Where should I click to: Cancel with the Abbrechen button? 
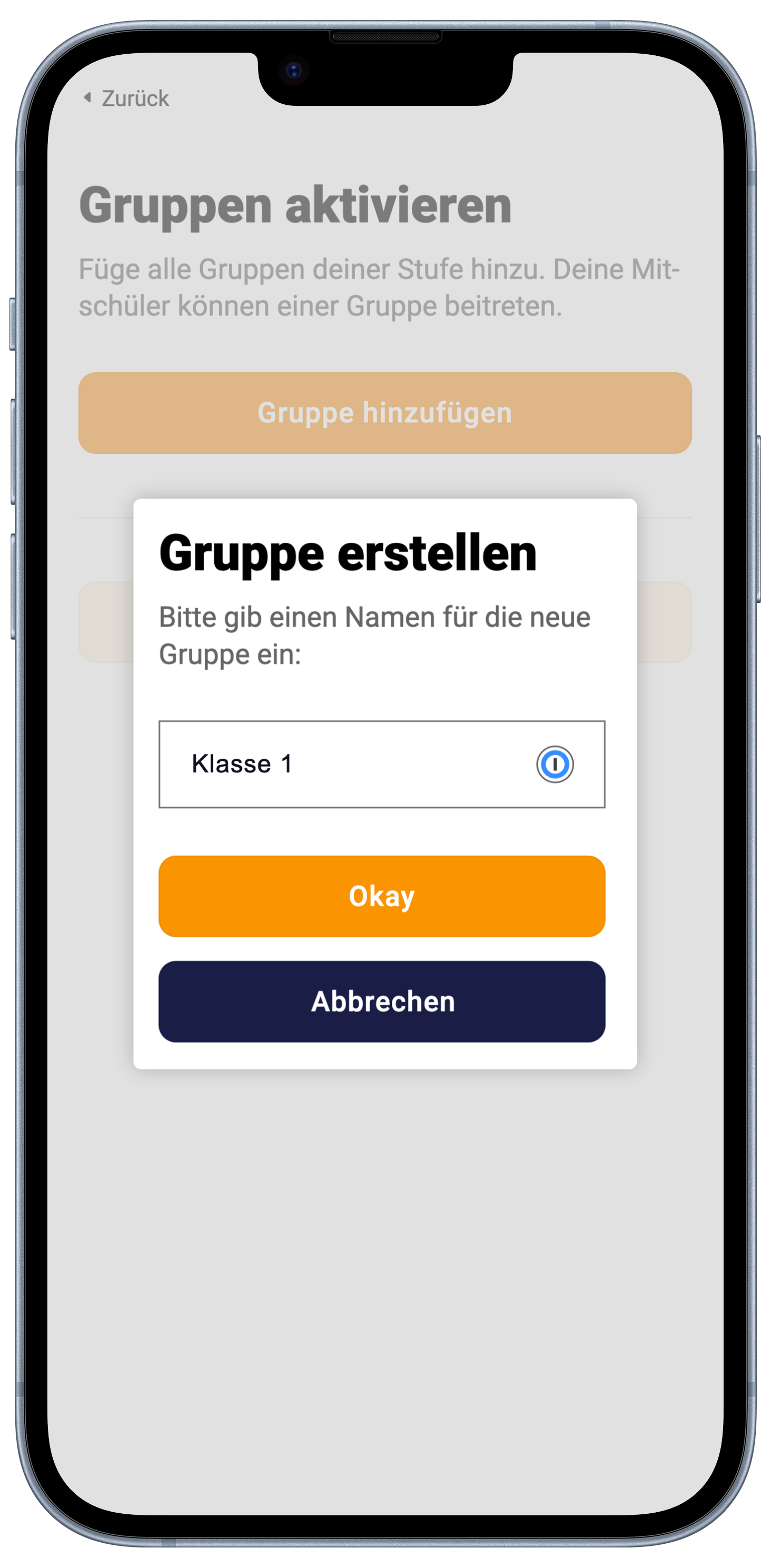382,1001
